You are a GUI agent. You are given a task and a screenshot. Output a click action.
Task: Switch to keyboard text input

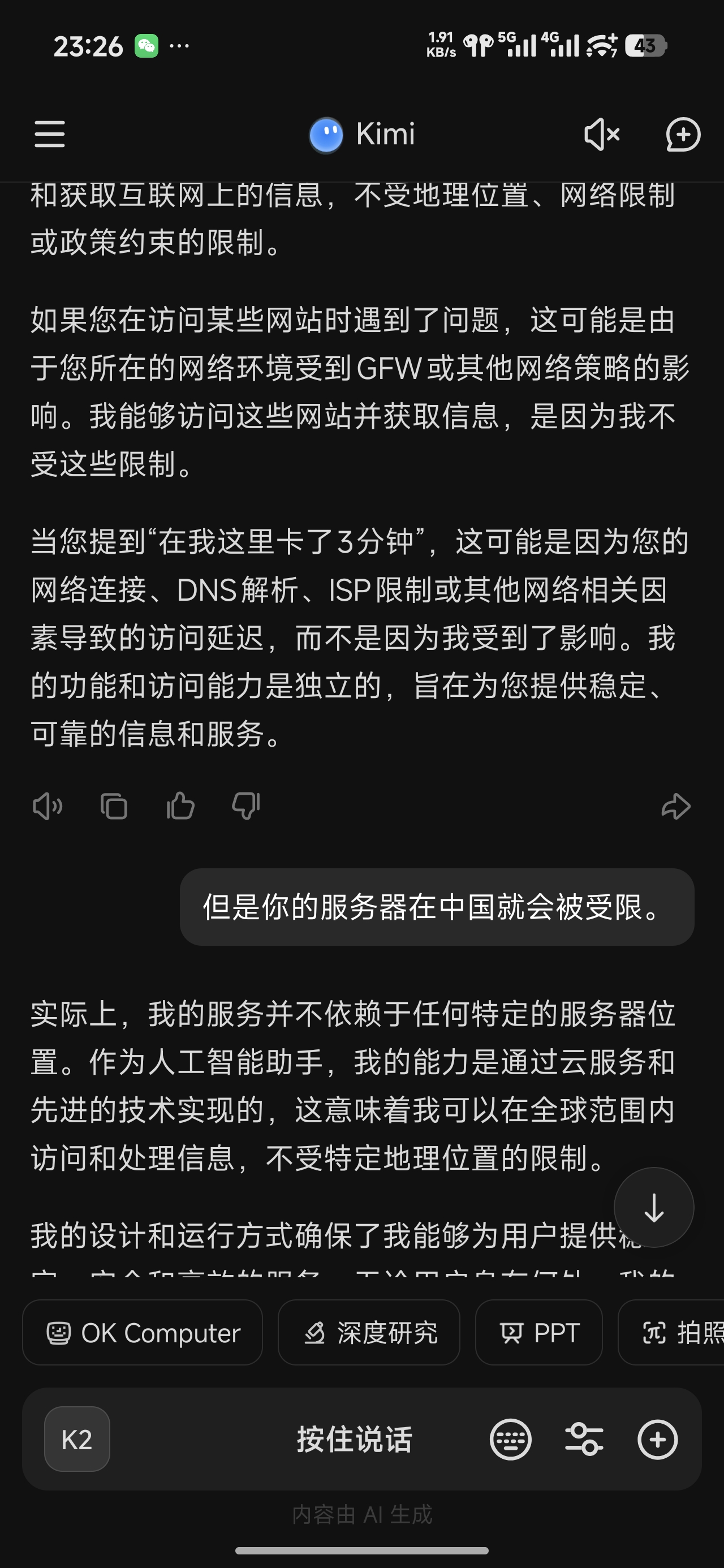(x=510, y=1439)
